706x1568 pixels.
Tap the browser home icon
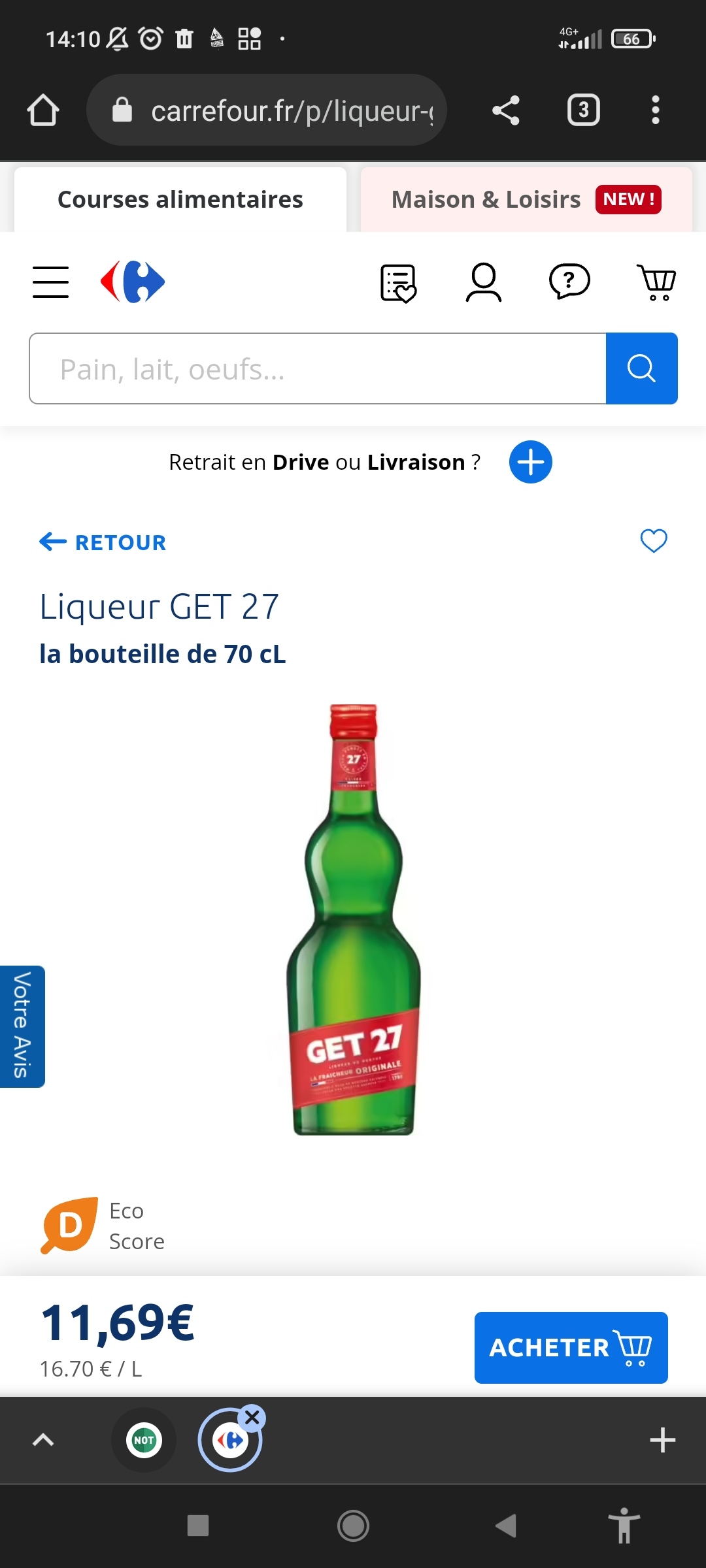tap(43, 110)
